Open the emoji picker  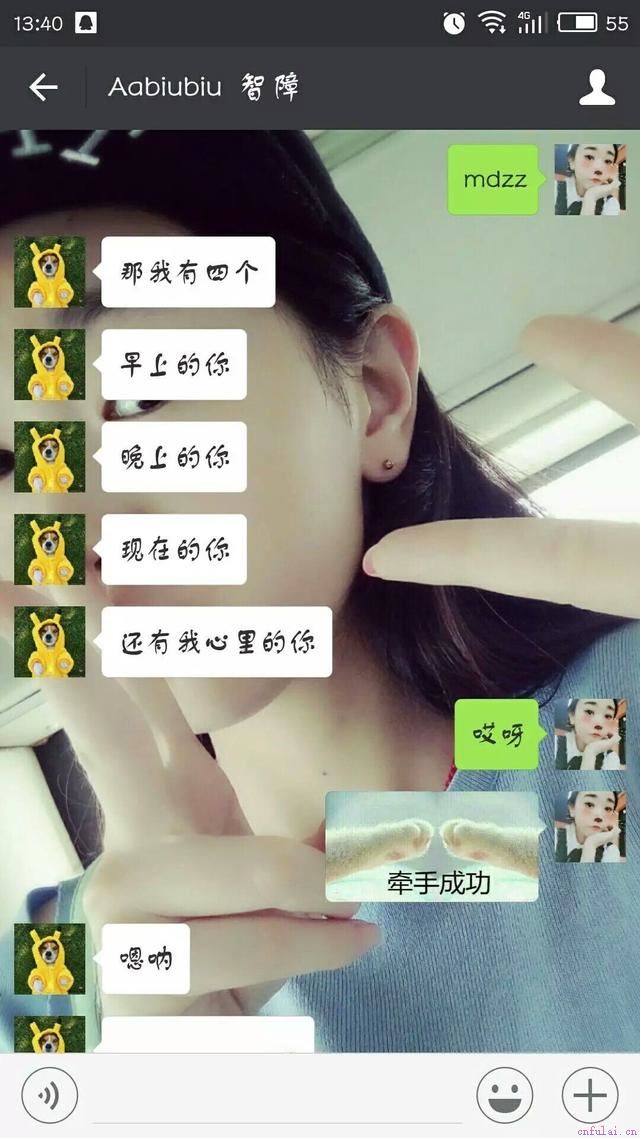(504, 1095)
